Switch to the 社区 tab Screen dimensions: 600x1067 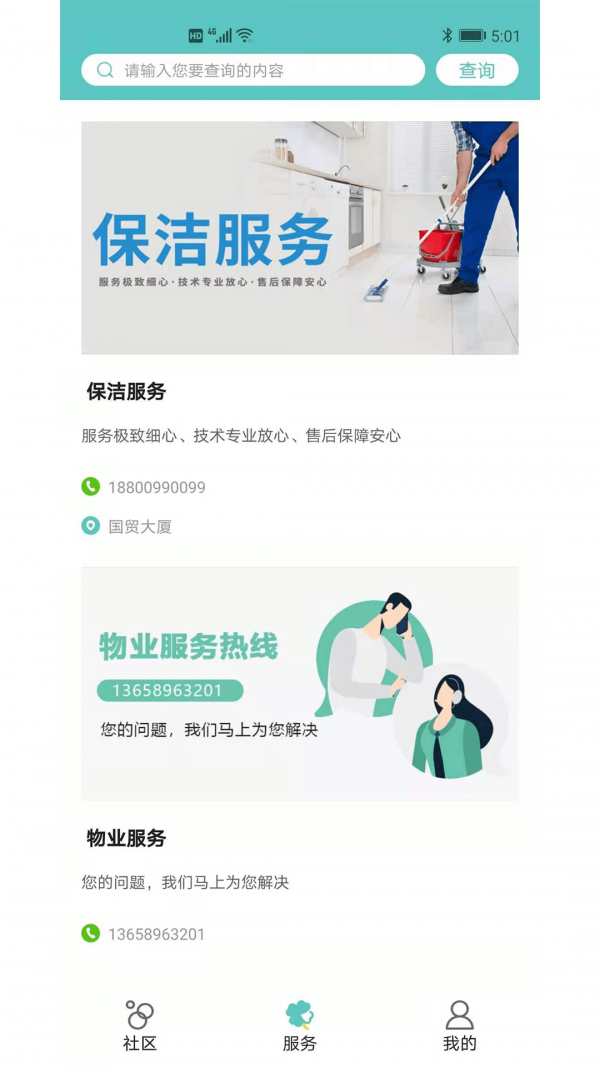point(140,1026)
